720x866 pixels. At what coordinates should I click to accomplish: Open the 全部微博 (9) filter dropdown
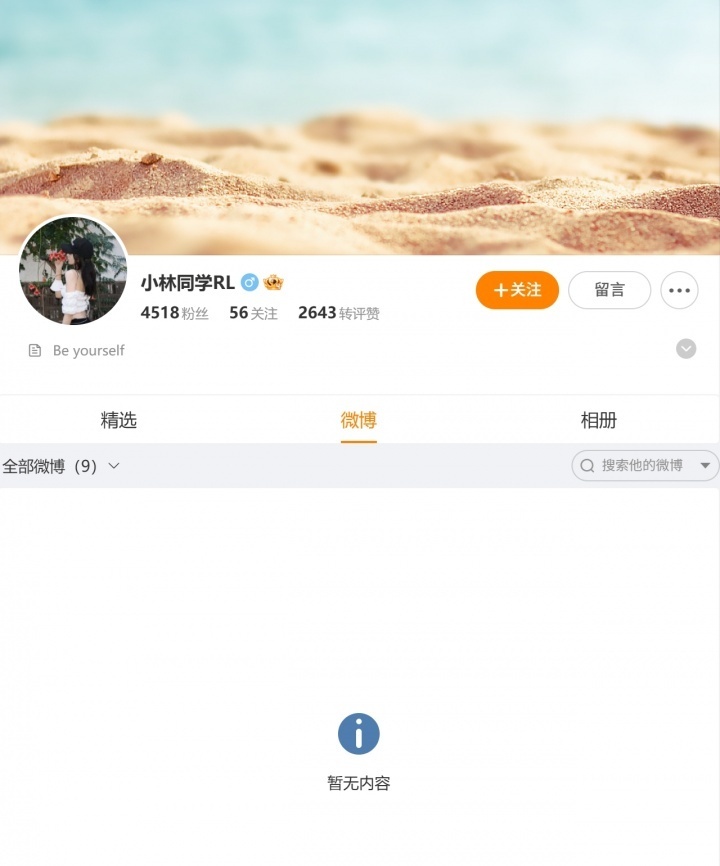coord(62,466)
